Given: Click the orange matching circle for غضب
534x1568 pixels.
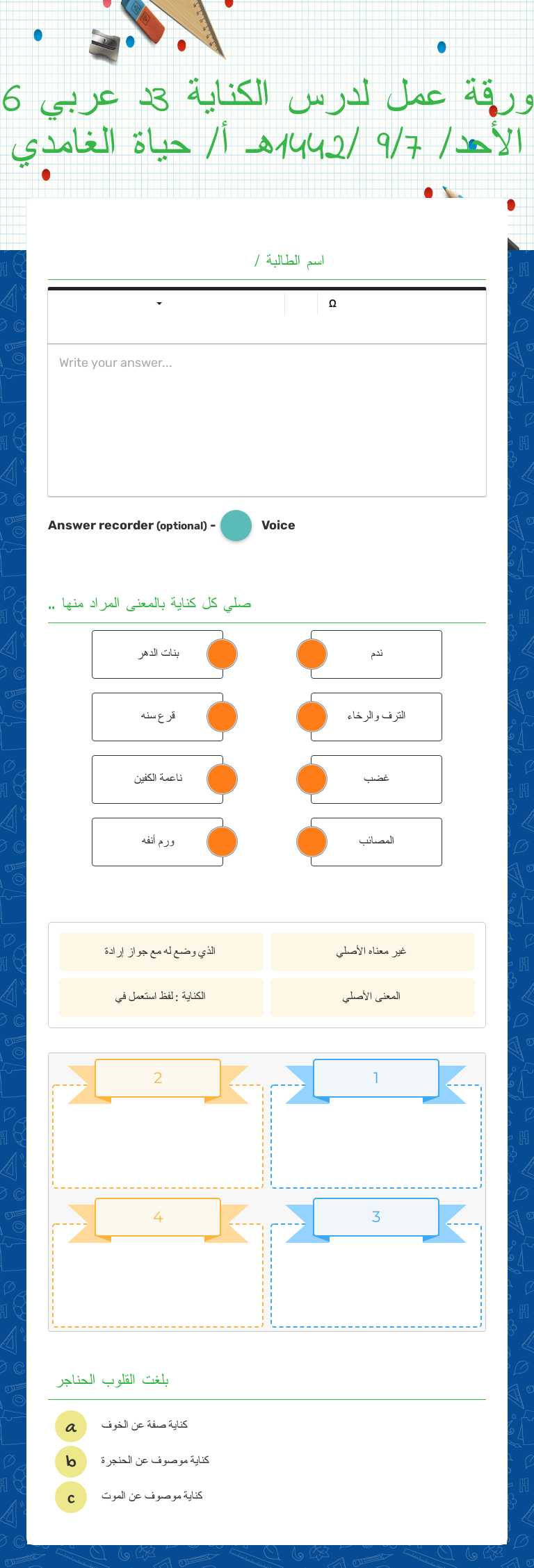Looking at the screenshot, I should tap(311, 779).
